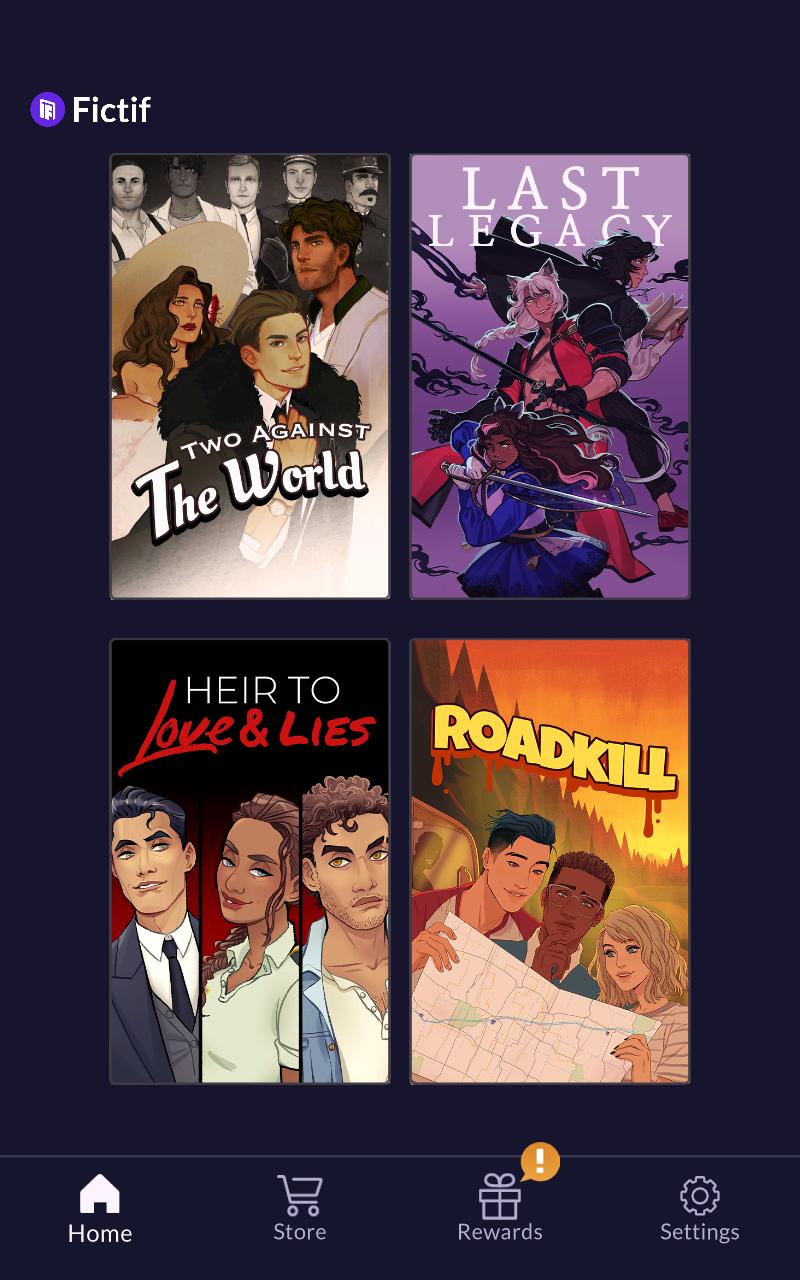Switch to the Store tab
The height and width of the screenshot is (1280, 800).
(300, 1208)
